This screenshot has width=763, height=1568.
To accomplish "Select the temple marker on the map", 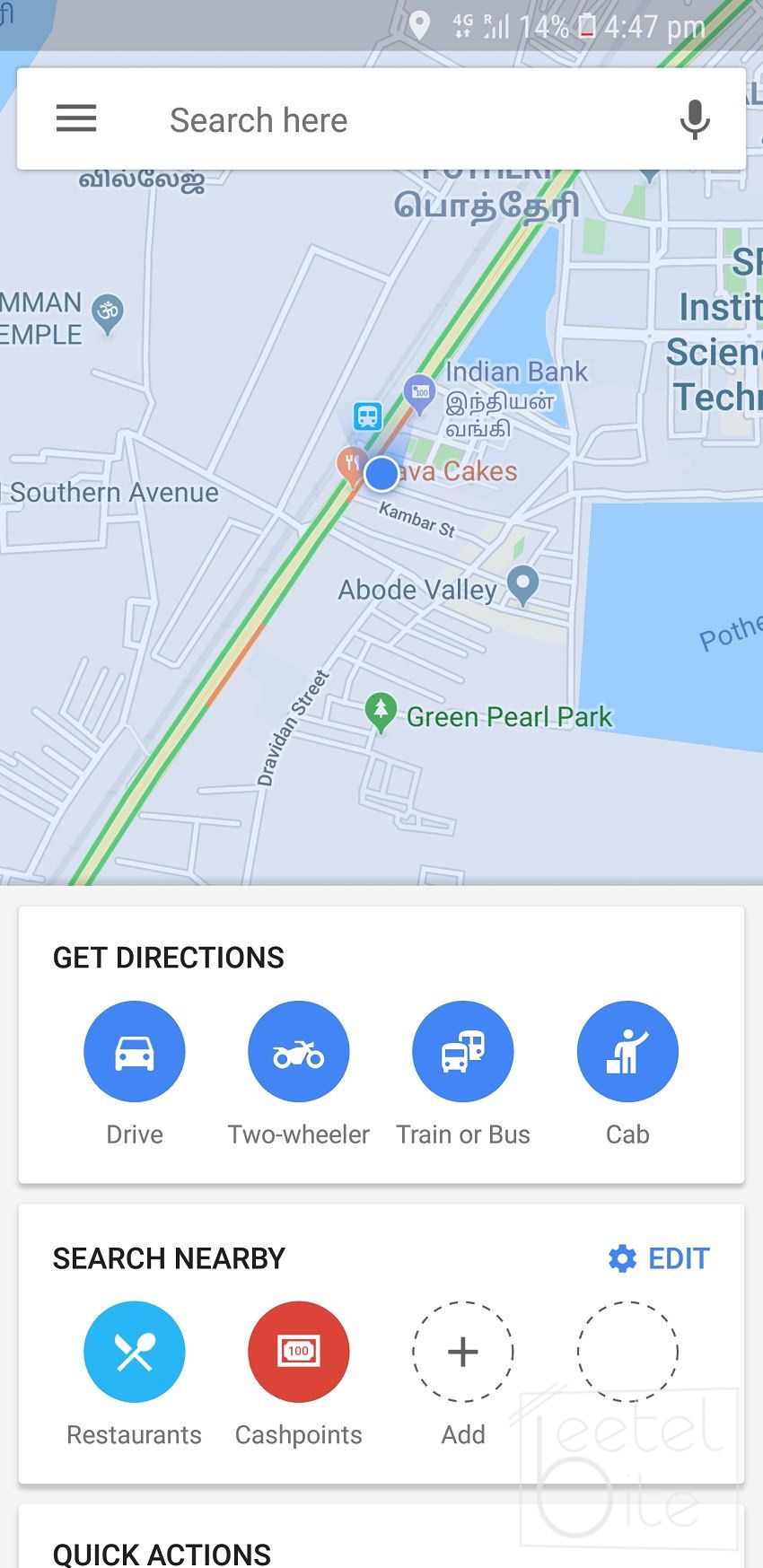I will click(x=108, y=312).
